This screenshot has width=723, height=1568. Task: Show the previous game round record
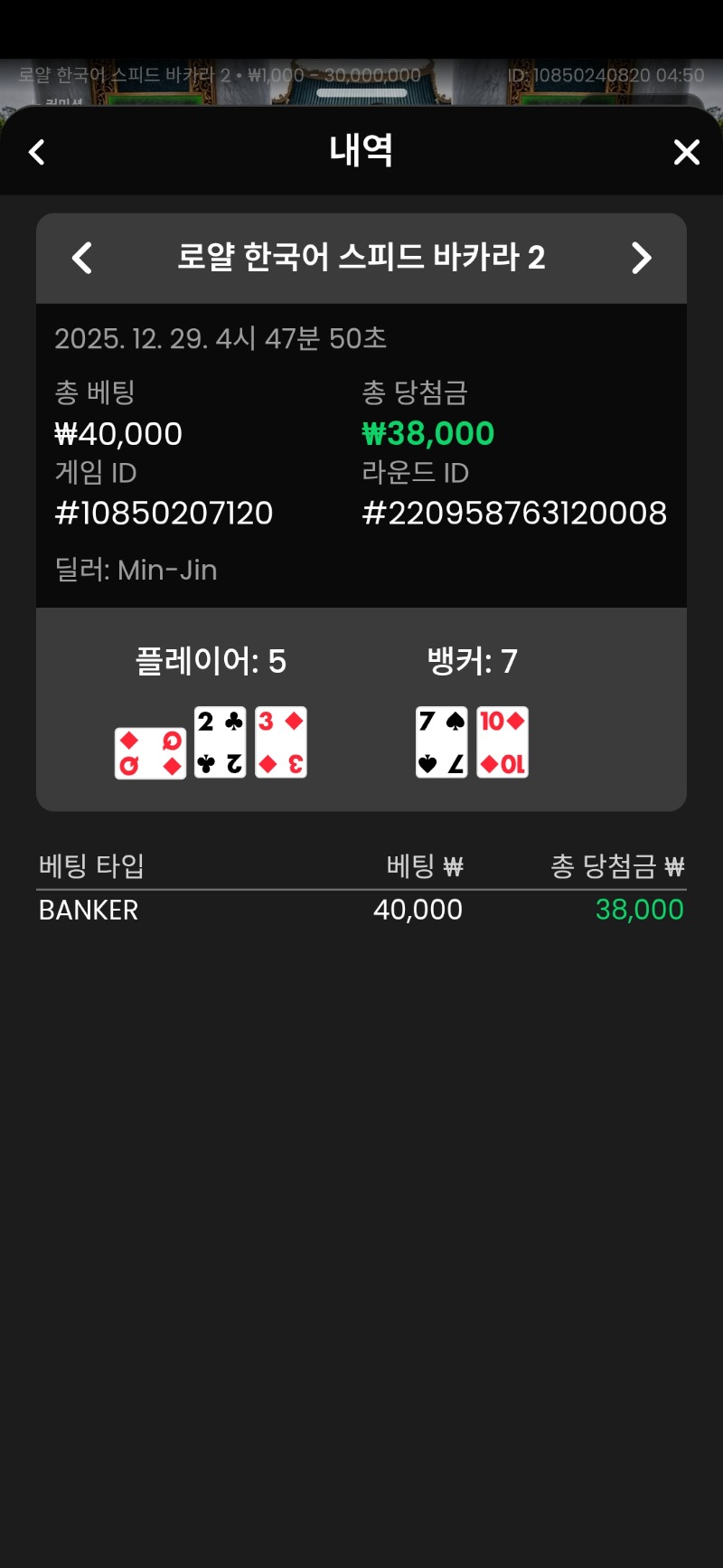pyautogui.click(x=82, y=258)
